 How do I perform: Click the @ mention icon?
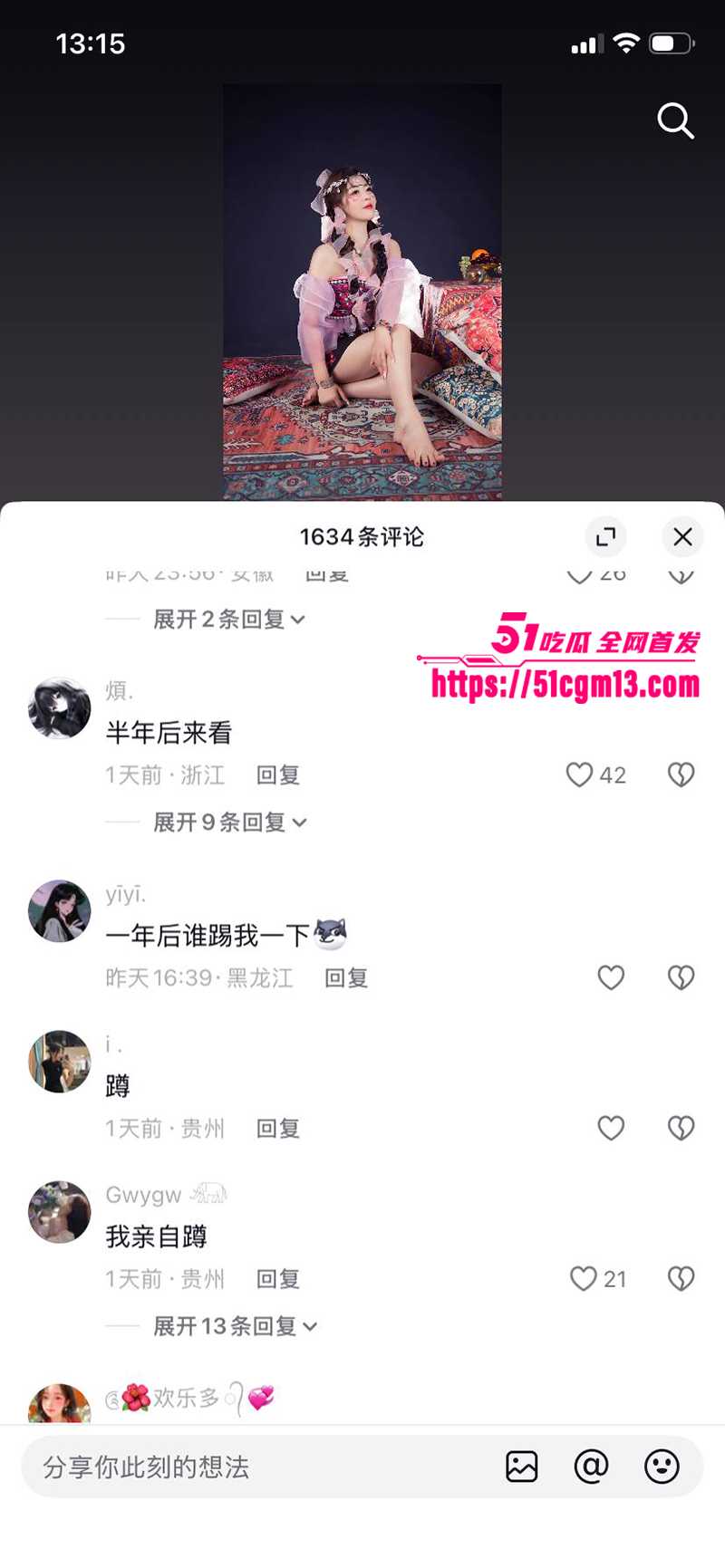click(x=592, y=1467)
